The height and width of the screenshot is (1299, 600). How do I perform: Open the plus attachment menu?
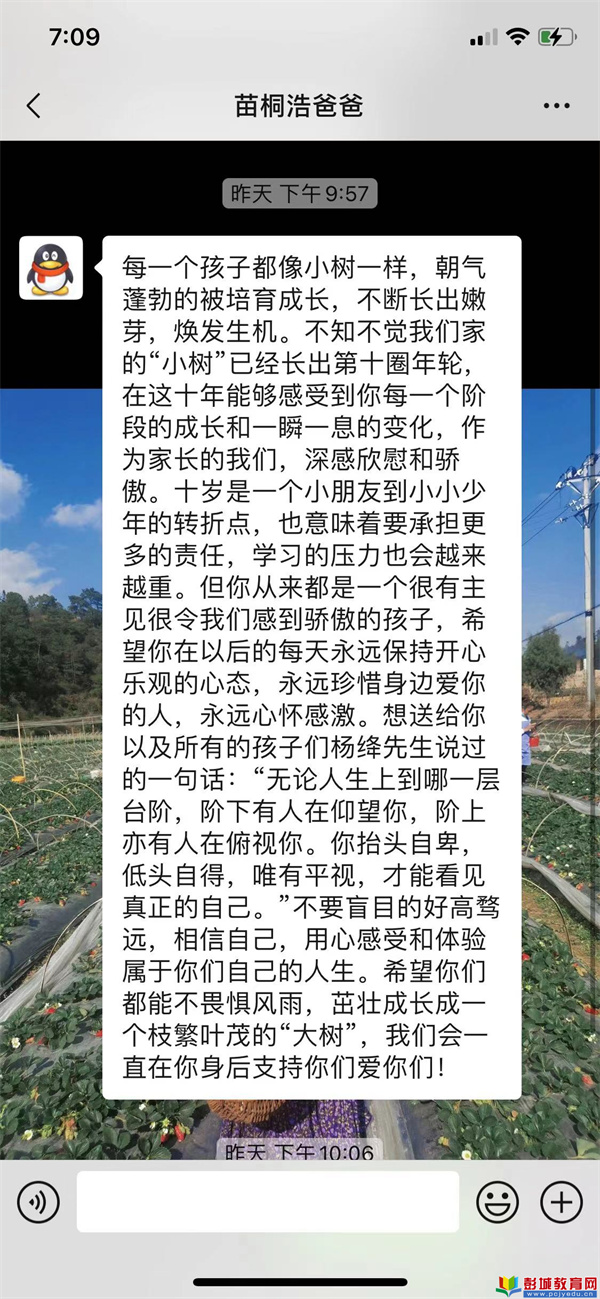tap(561, 1201)
